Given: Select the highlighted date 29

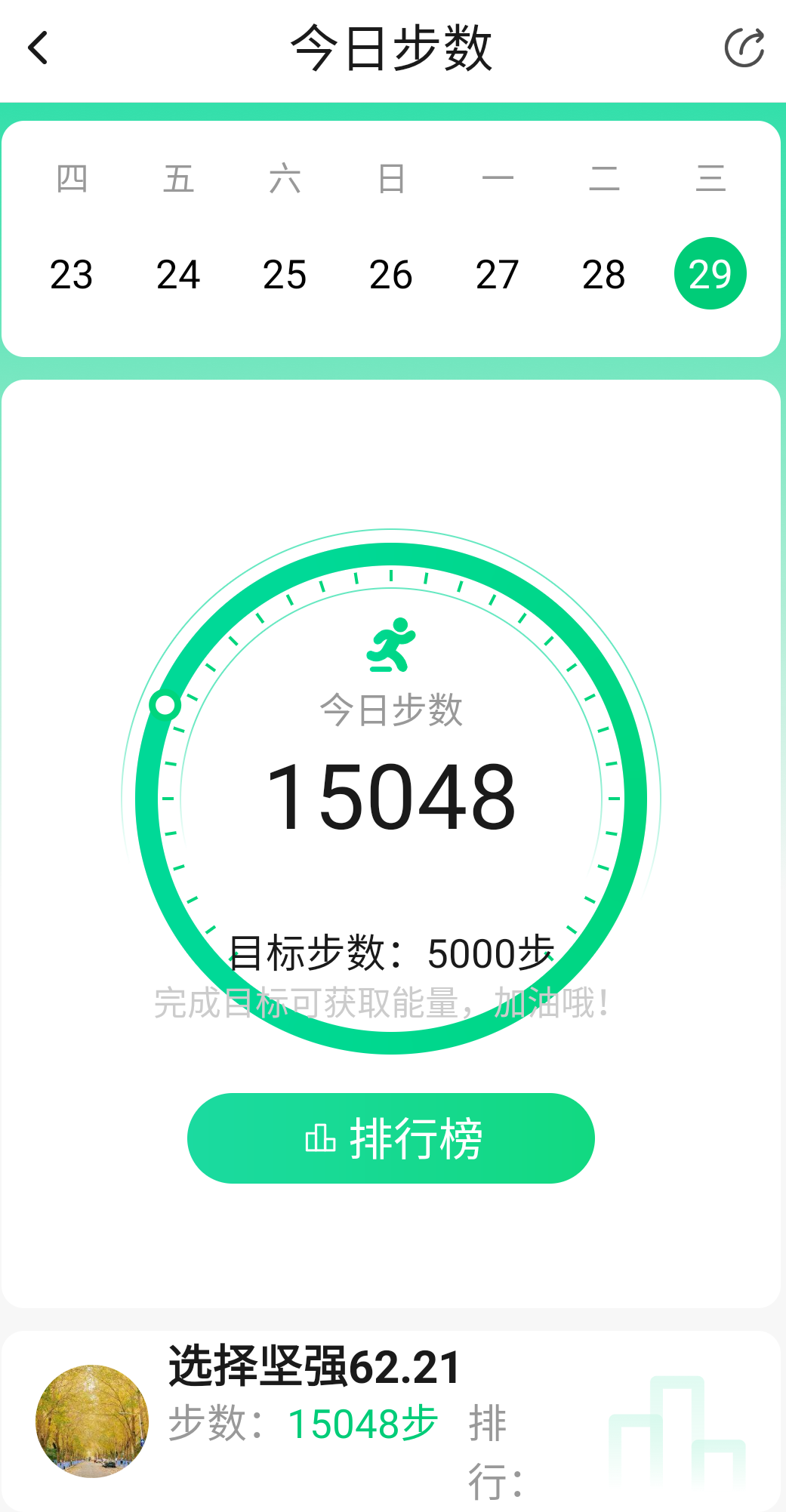Looking at the screenshot, I should point(710,273).
